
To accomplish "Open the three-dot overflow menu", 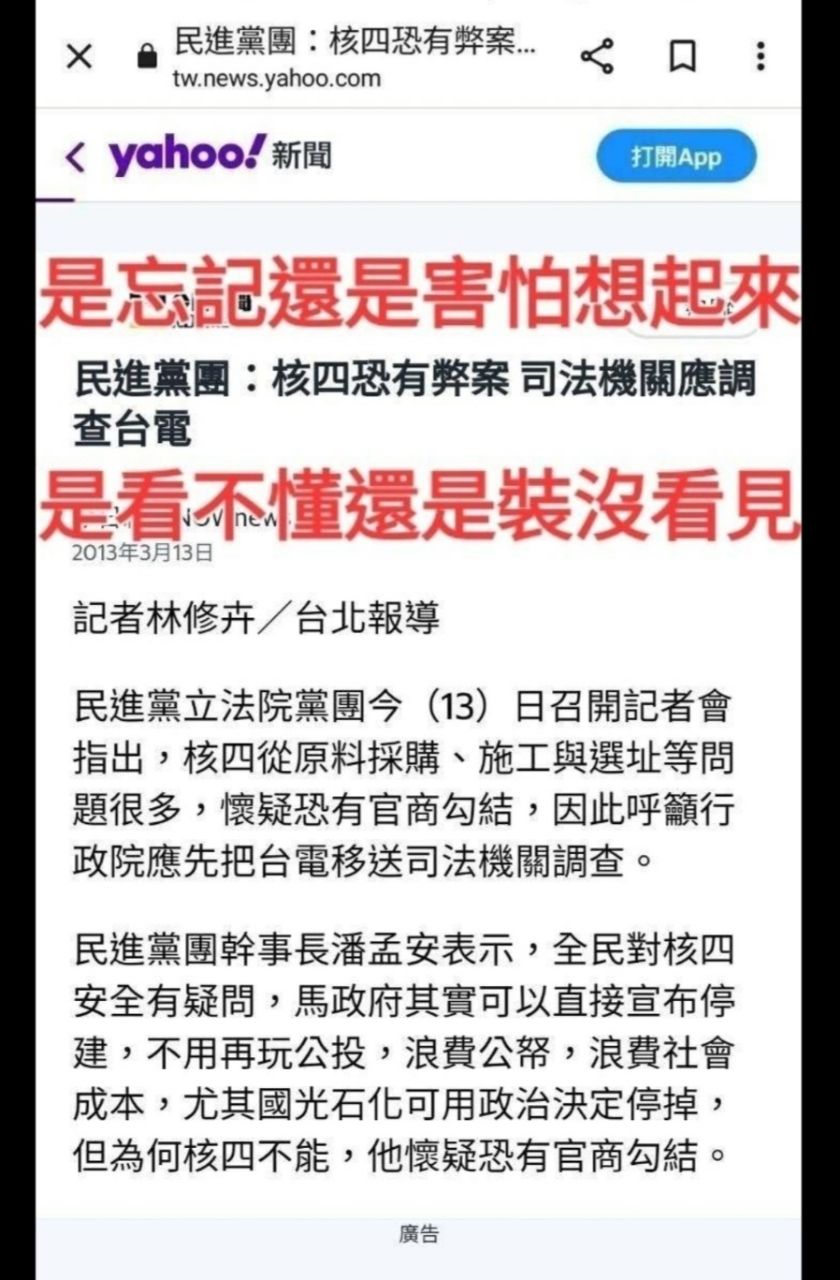I will pyautogui.click(x=761, y=57).
